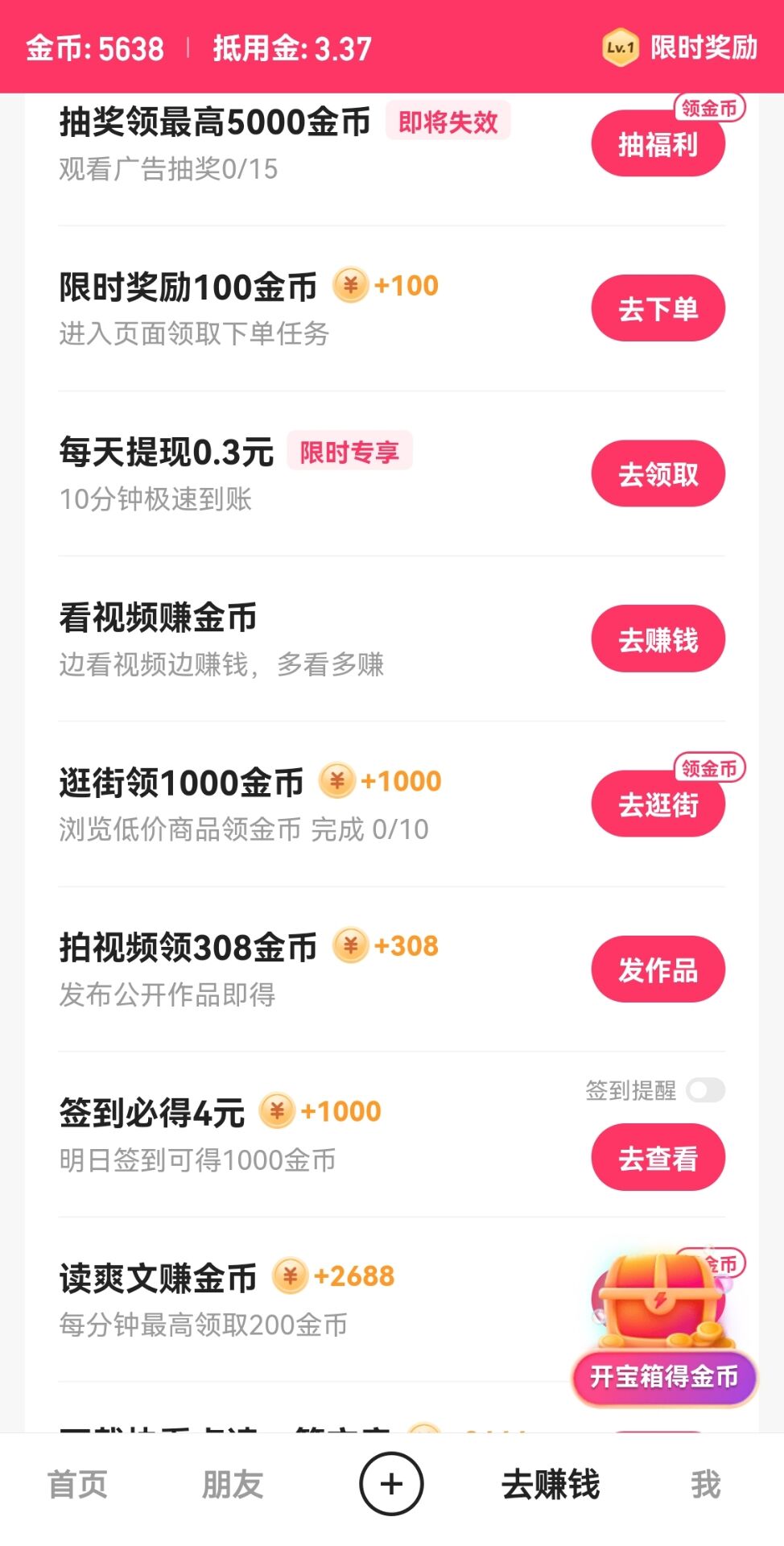The image size is (784, 1546).
Task: Click the coin icon beside +100 reward
Action: (349, 286)
